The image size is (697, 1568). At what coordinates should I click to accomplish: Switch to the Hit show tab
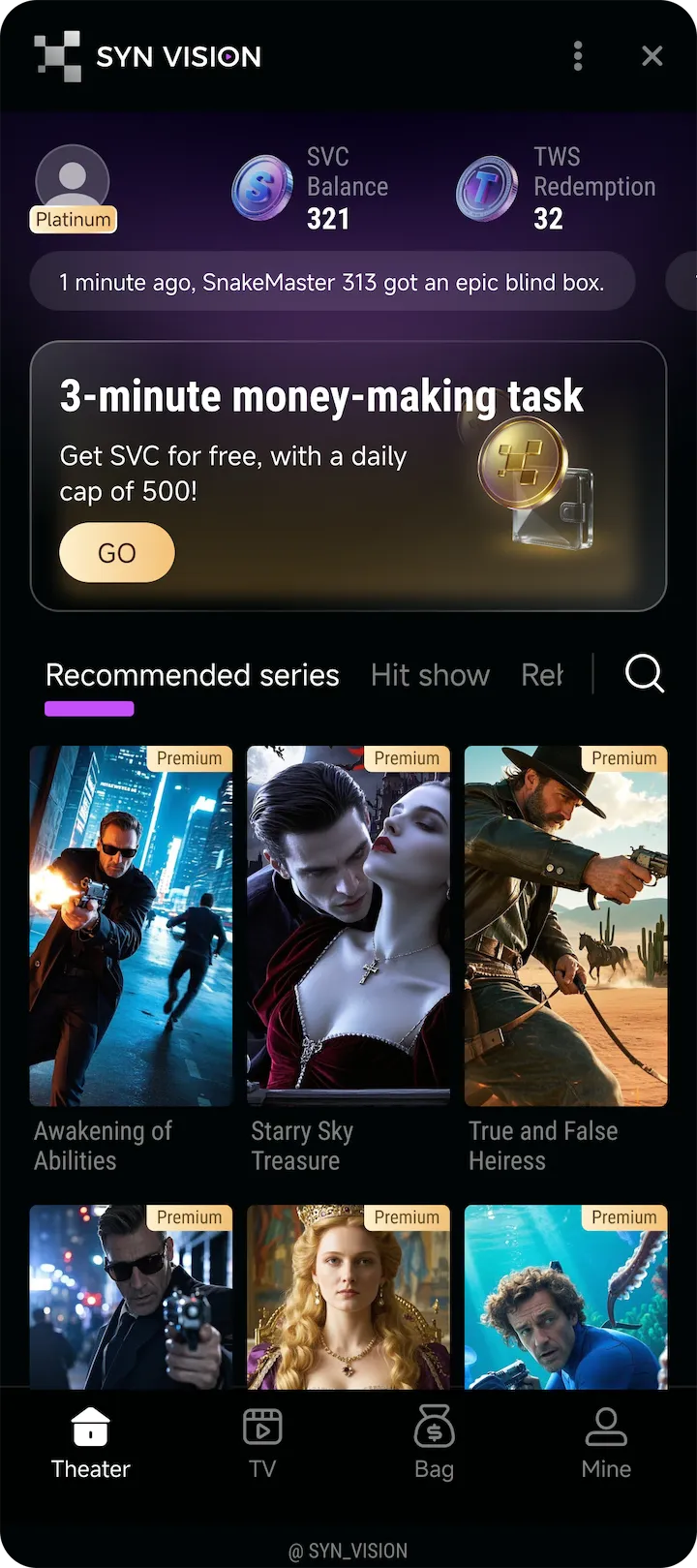click(x=430, y=675)
